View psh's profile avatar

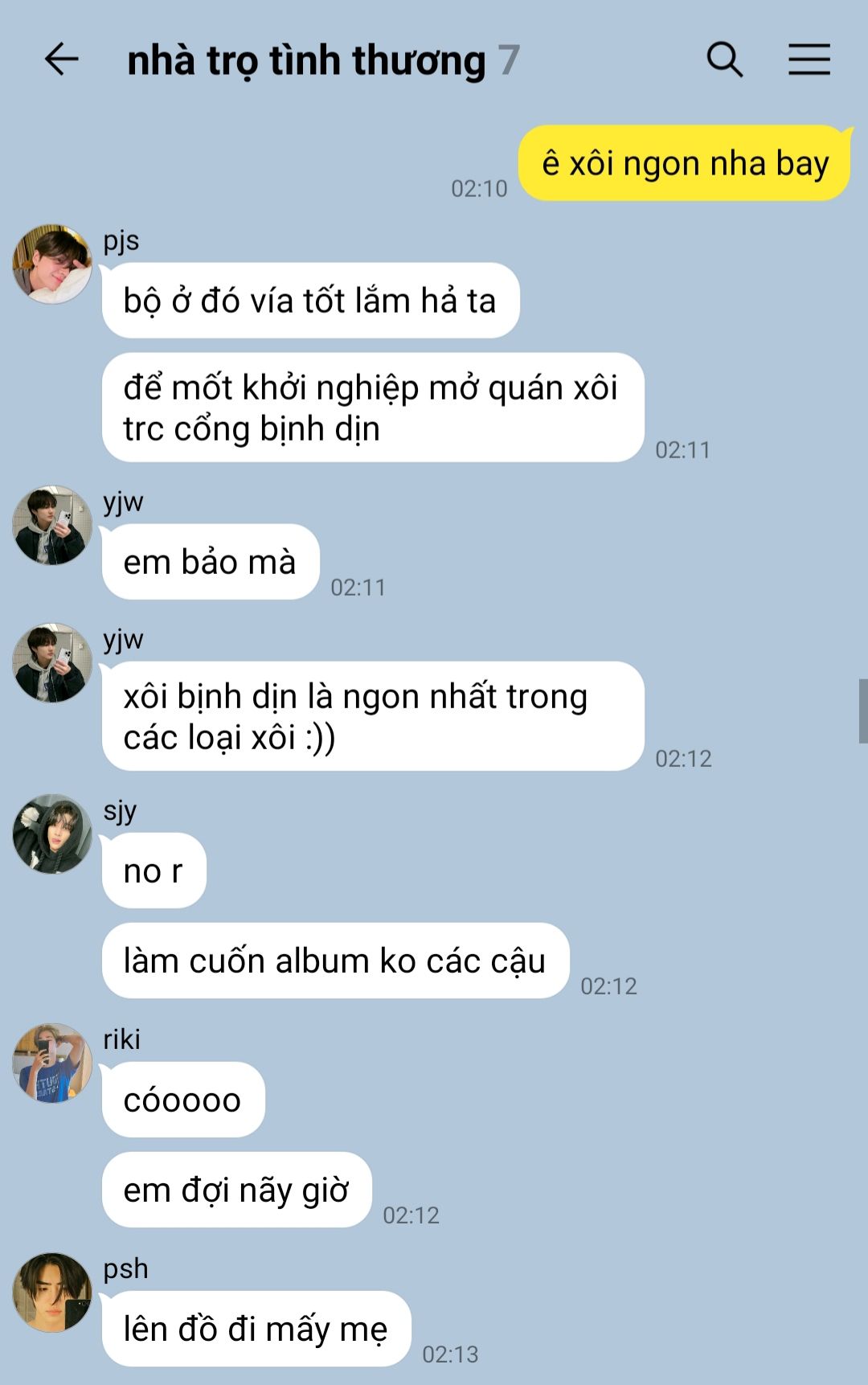pos(52,1293)
